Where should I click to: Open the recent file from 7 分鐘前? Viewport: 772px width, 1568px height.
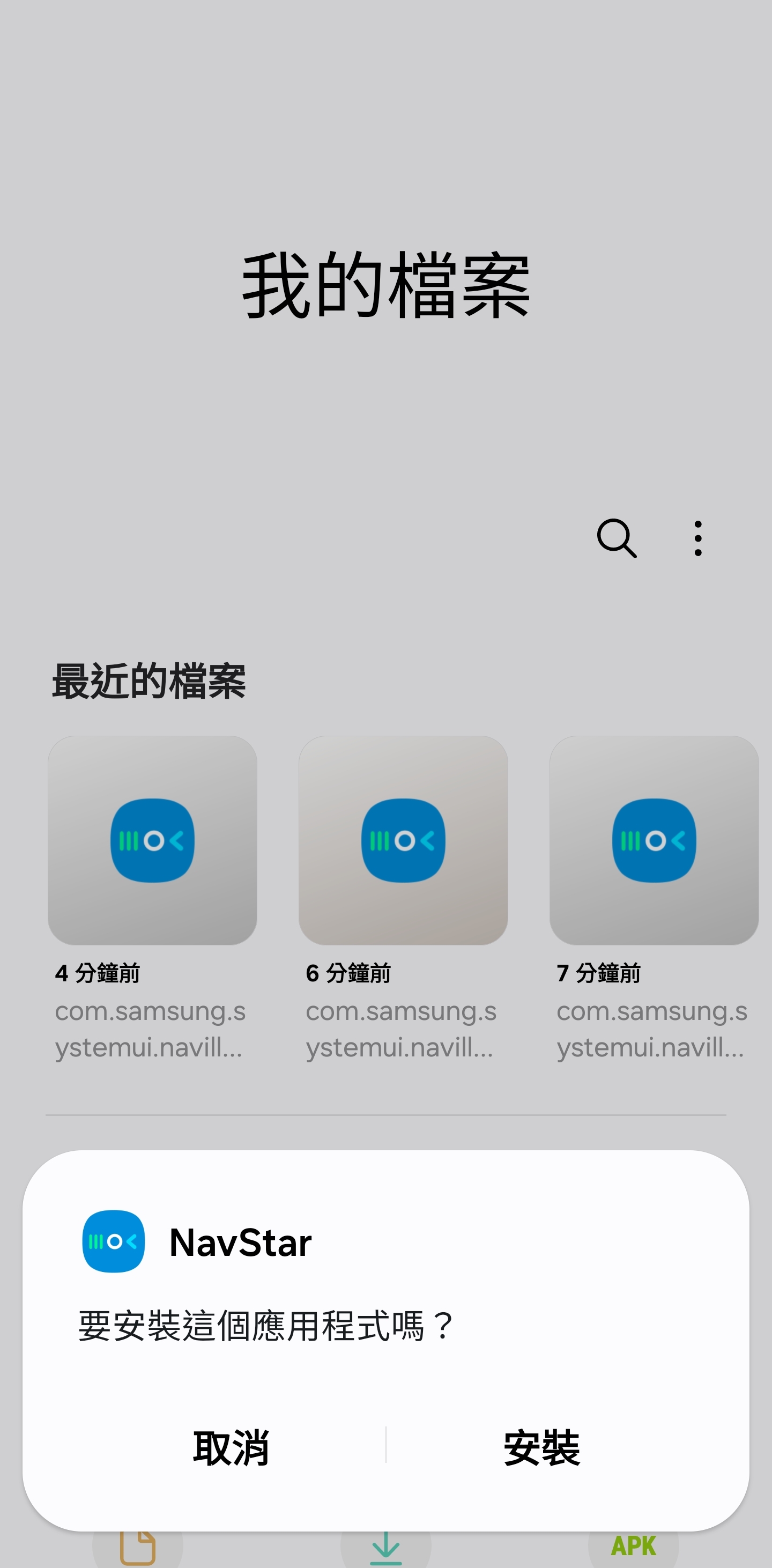coord(654,899)
